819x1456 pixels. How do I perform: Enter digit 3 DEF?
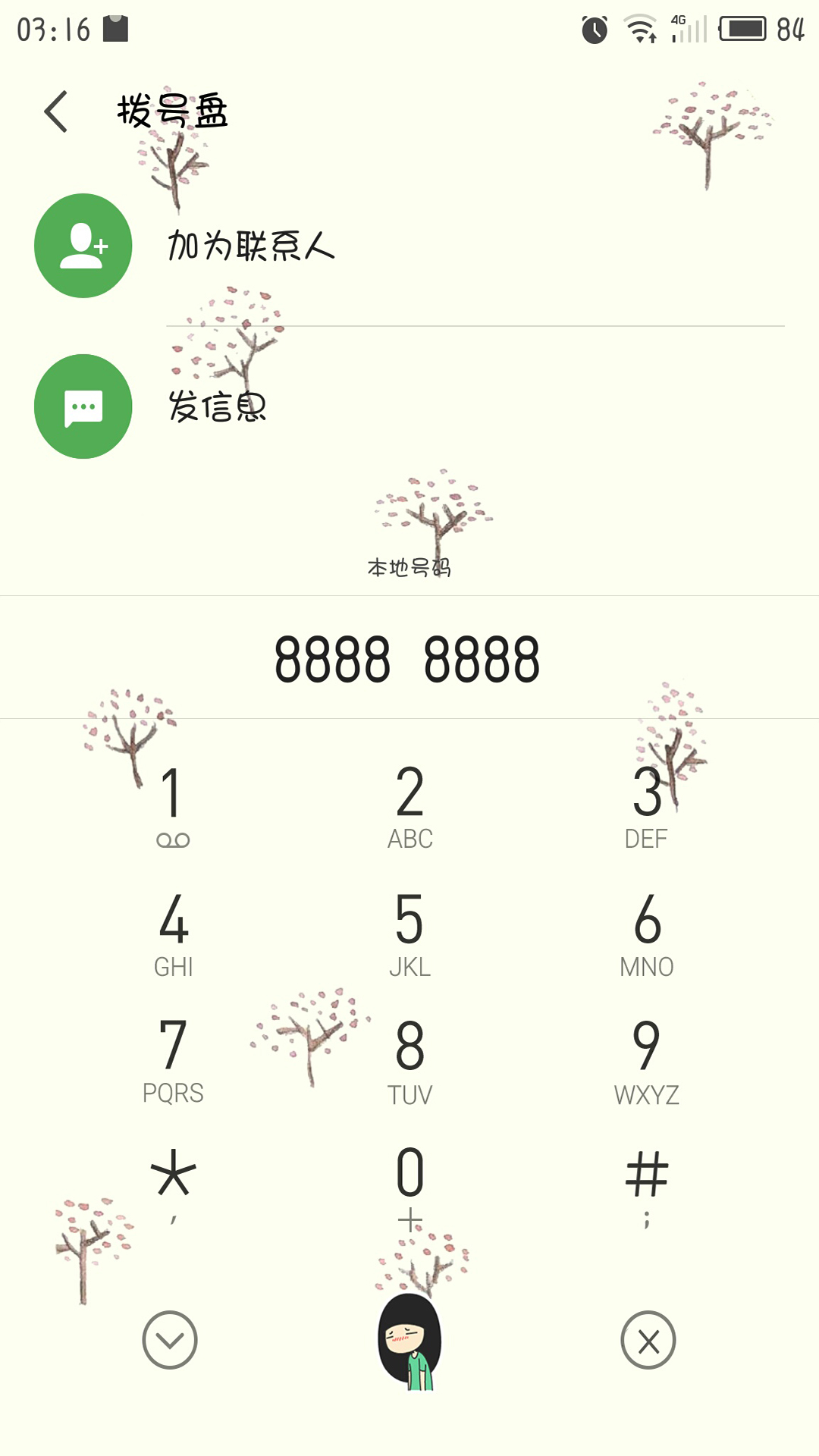(x=647, y=805)
